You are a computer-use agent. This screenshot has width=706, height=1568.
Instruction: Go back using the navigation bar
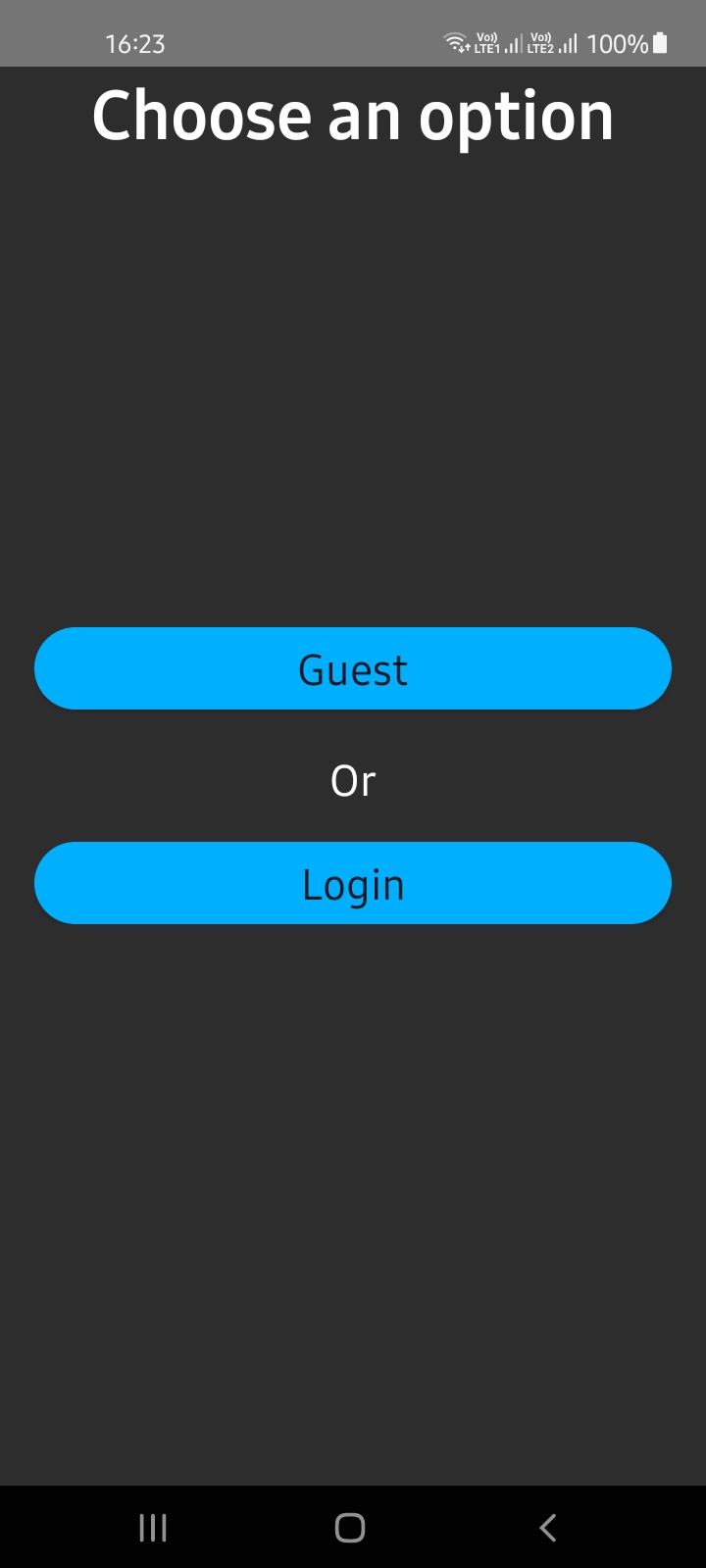(x=548, y=1527)
